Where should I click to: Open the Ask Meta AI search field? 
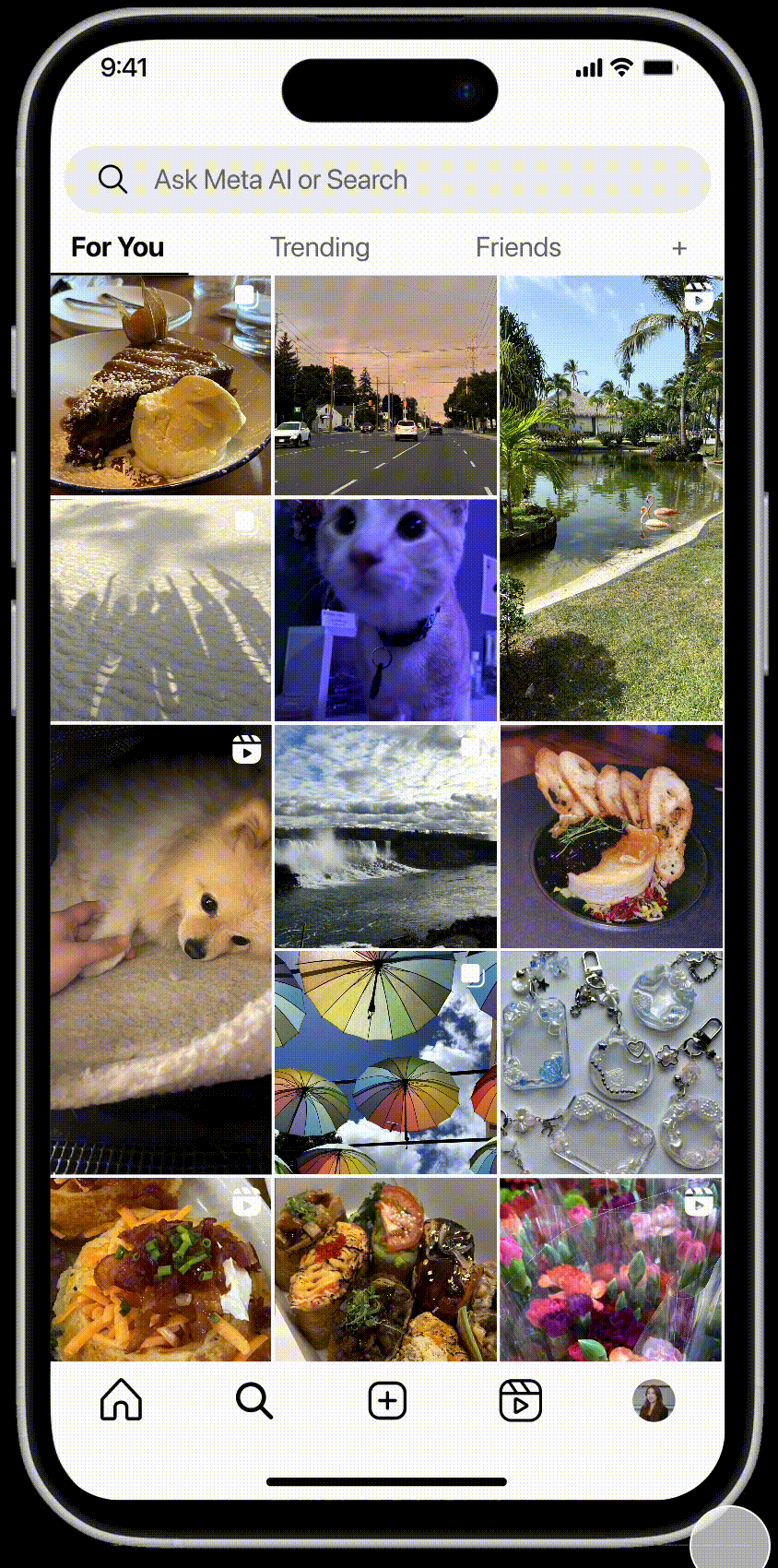tap(387, 180)
